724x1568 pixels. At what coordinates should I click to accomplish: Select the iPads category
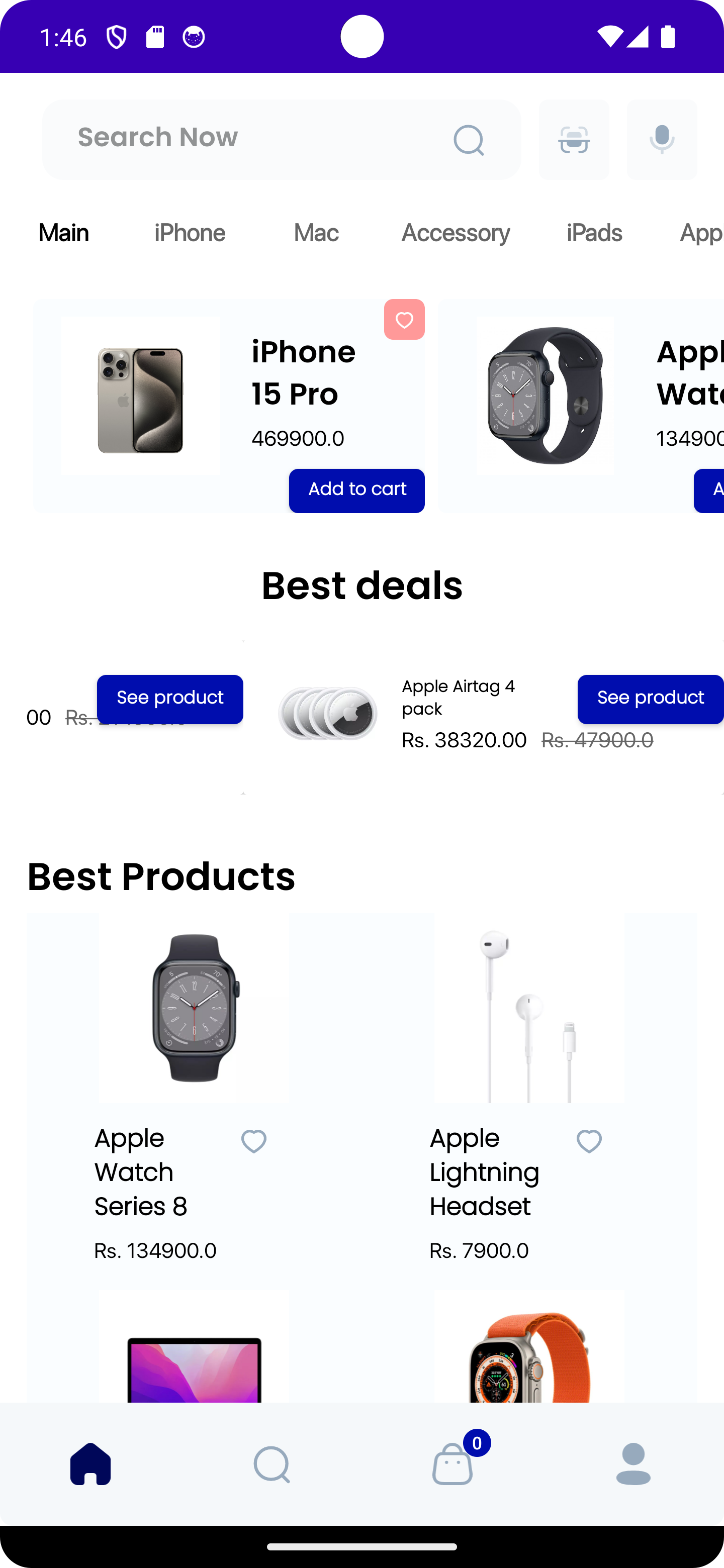click(594, 233)
